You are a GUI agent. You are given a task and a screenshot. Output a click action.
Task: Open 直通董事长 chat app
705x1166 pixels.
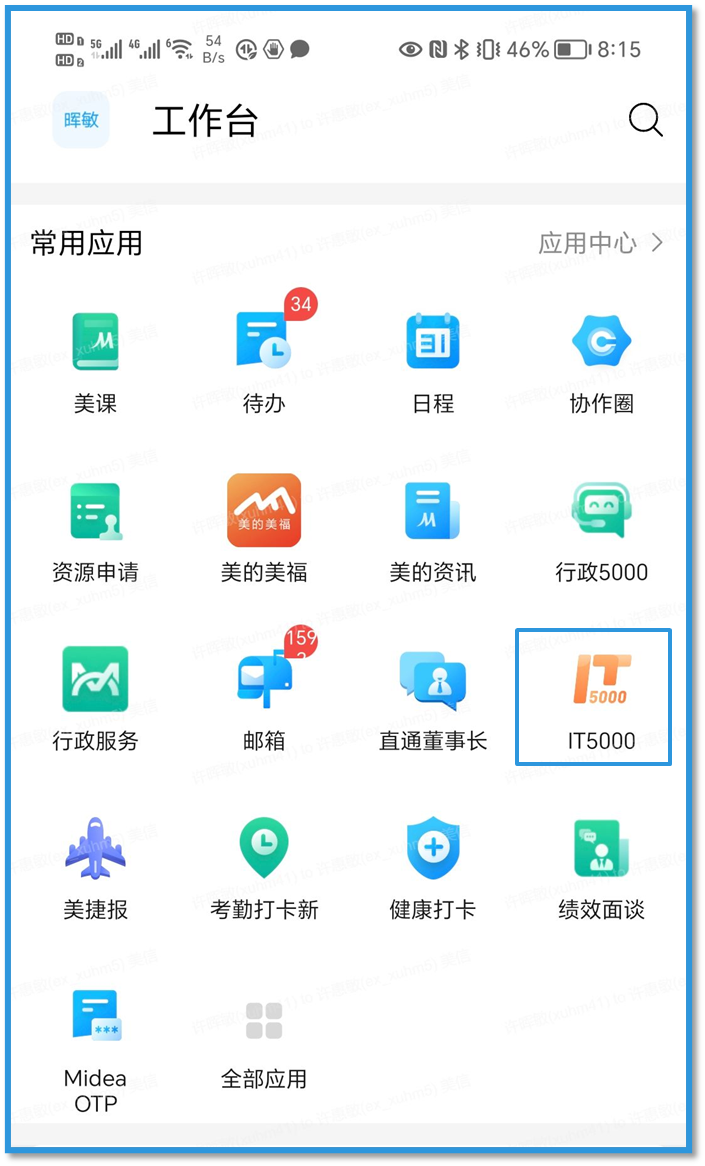432,680
